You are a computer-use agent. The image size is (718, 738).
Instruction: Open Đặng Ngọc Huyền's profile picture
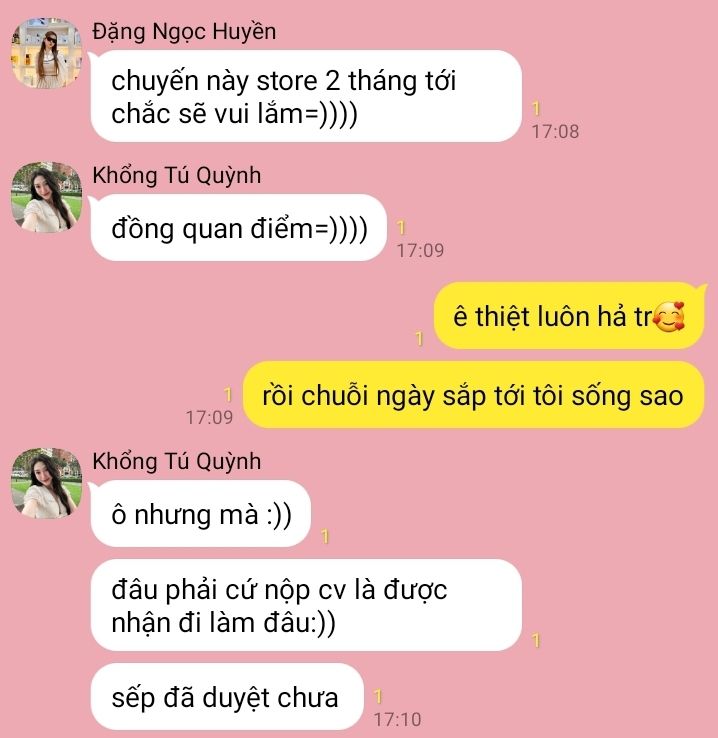[x=46, y=54]
